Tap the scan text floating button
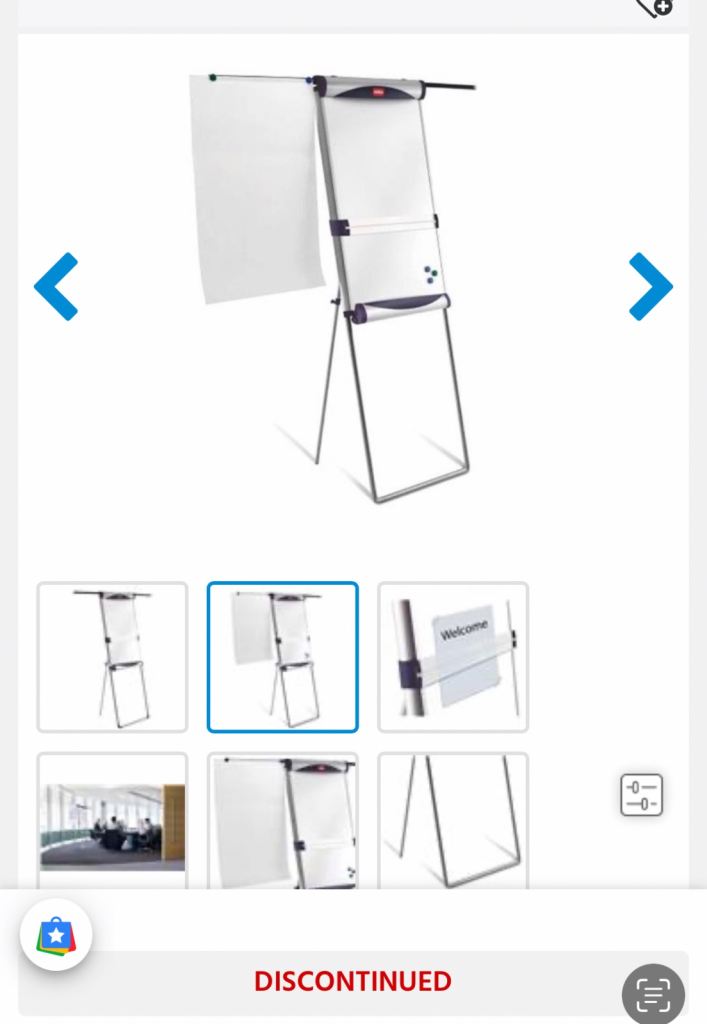The width and height of the screenshot is (707, 1024). [x=653, y=995]
